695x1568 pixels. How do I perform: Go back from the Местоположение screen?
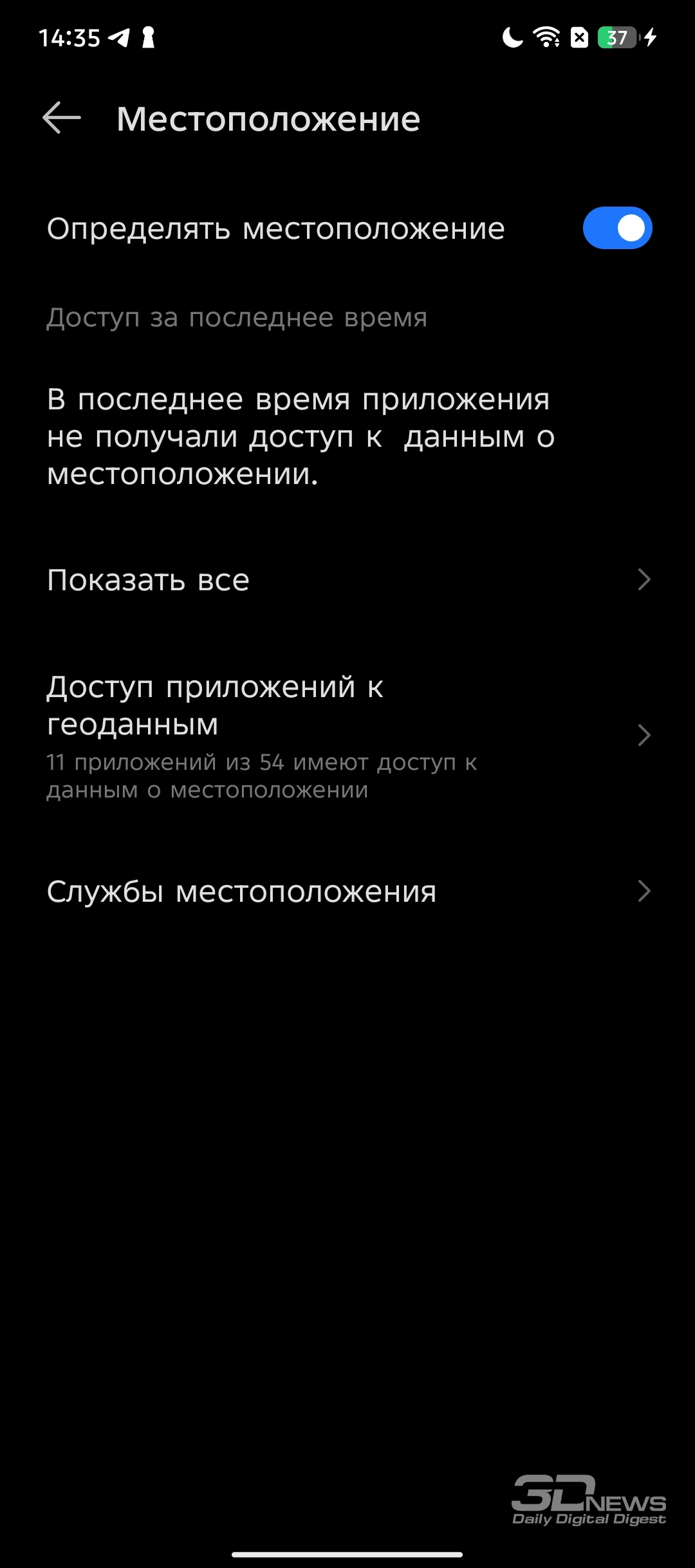coord(62,118)
